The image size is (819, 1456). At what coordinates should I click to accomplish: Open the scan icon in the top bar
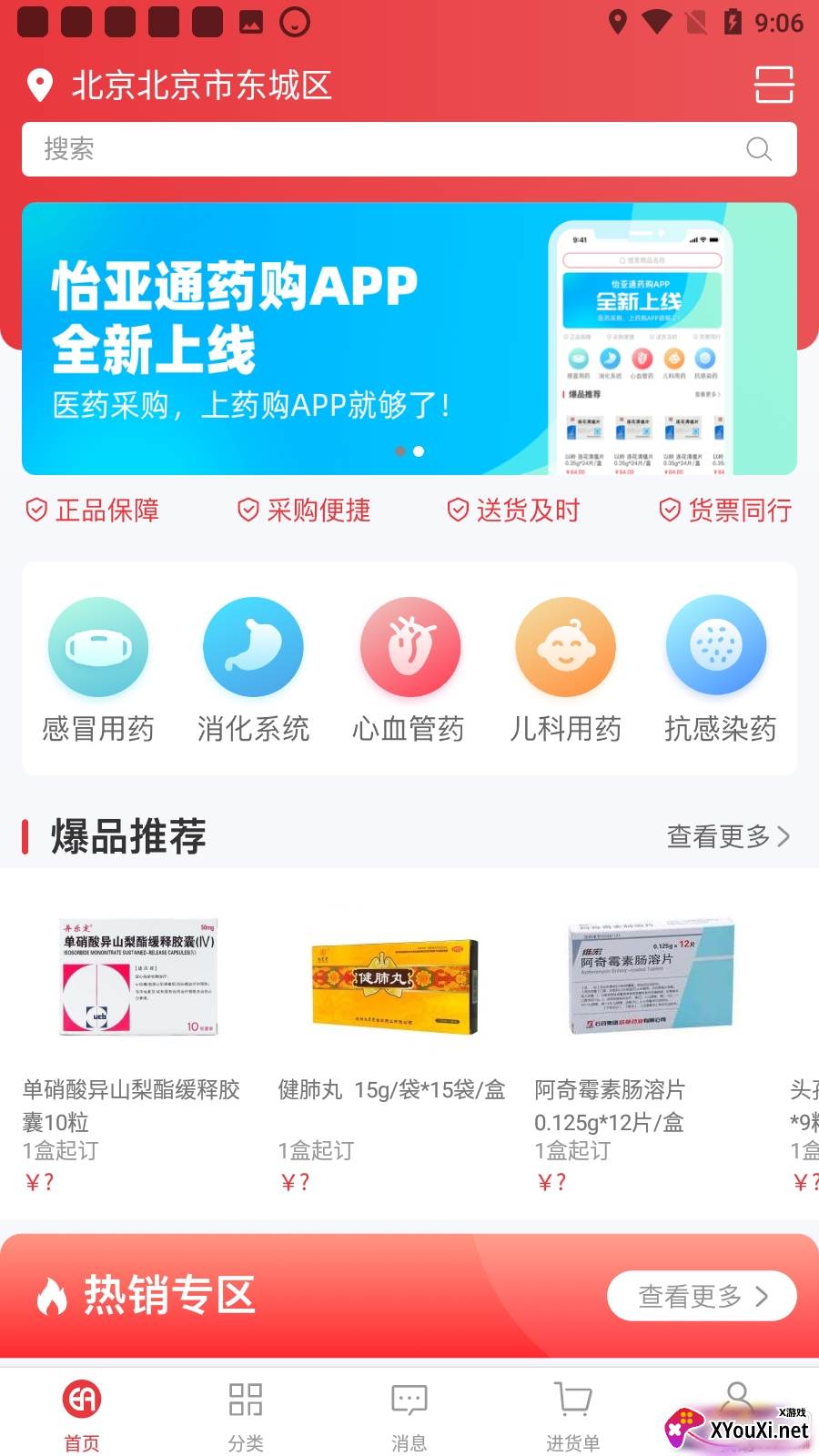(773, 85)
